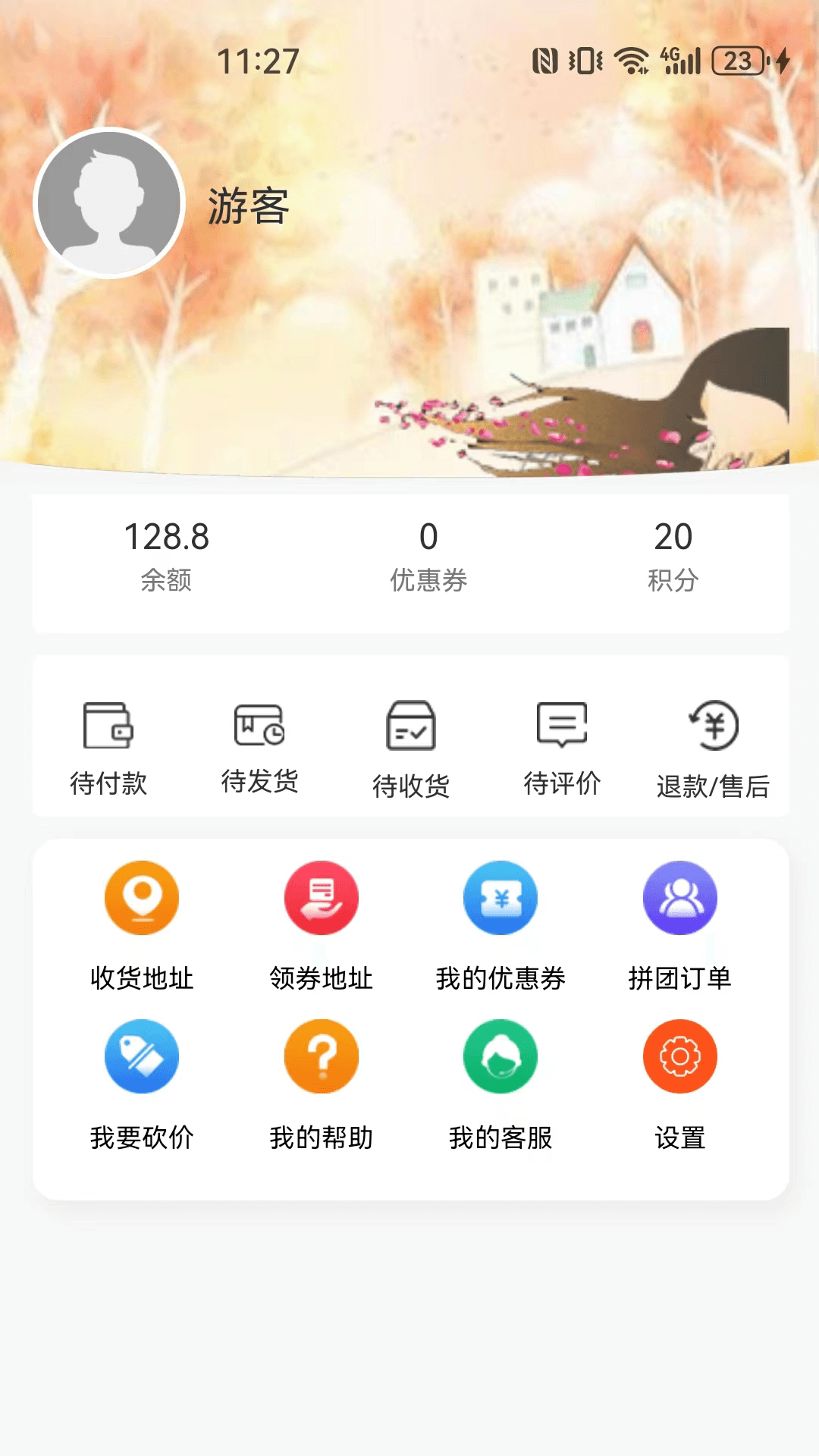Open the 领券地址 coupon collection icon

[320, 897]
